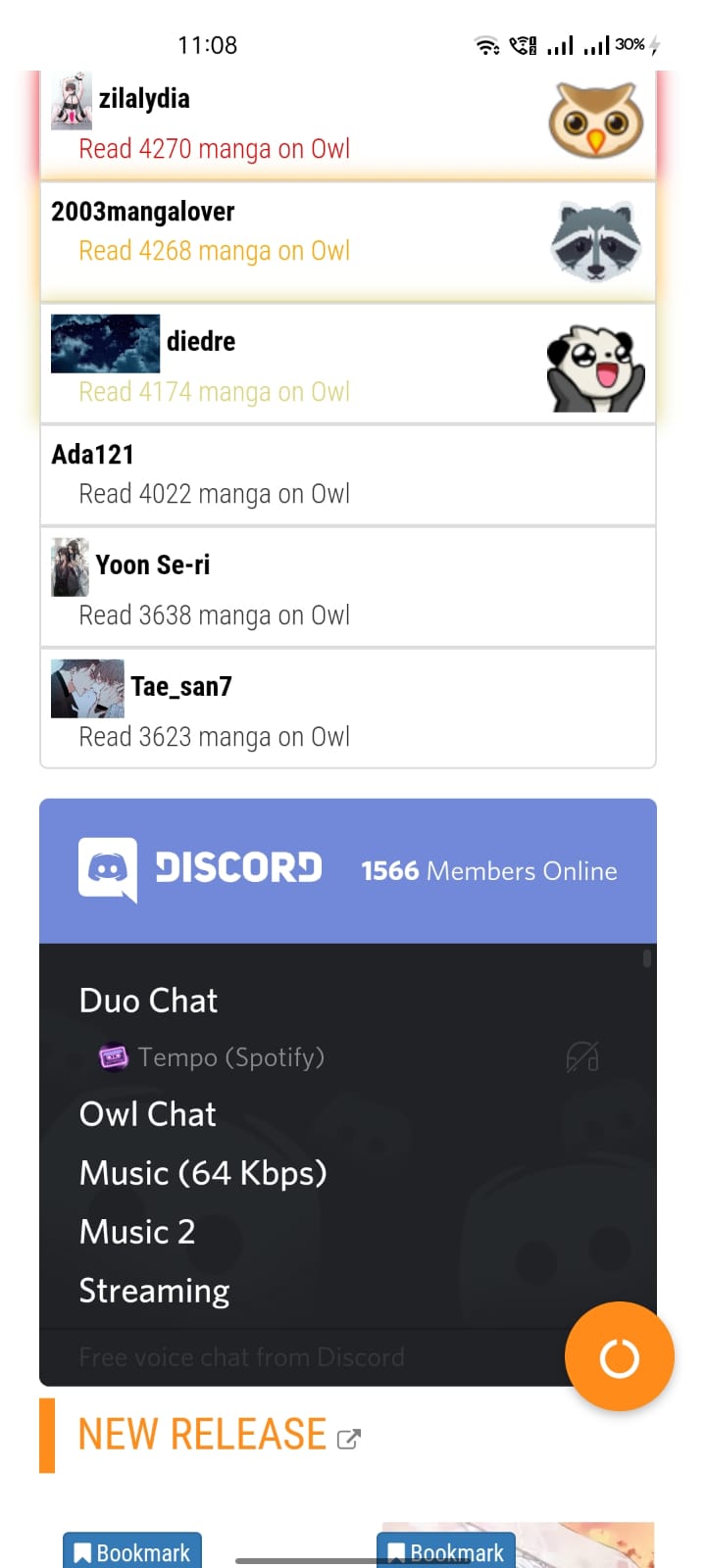Screen dimensions: 706x1568
Task: Open the NEW RELEASE section link
Action: coord(201,1434)
